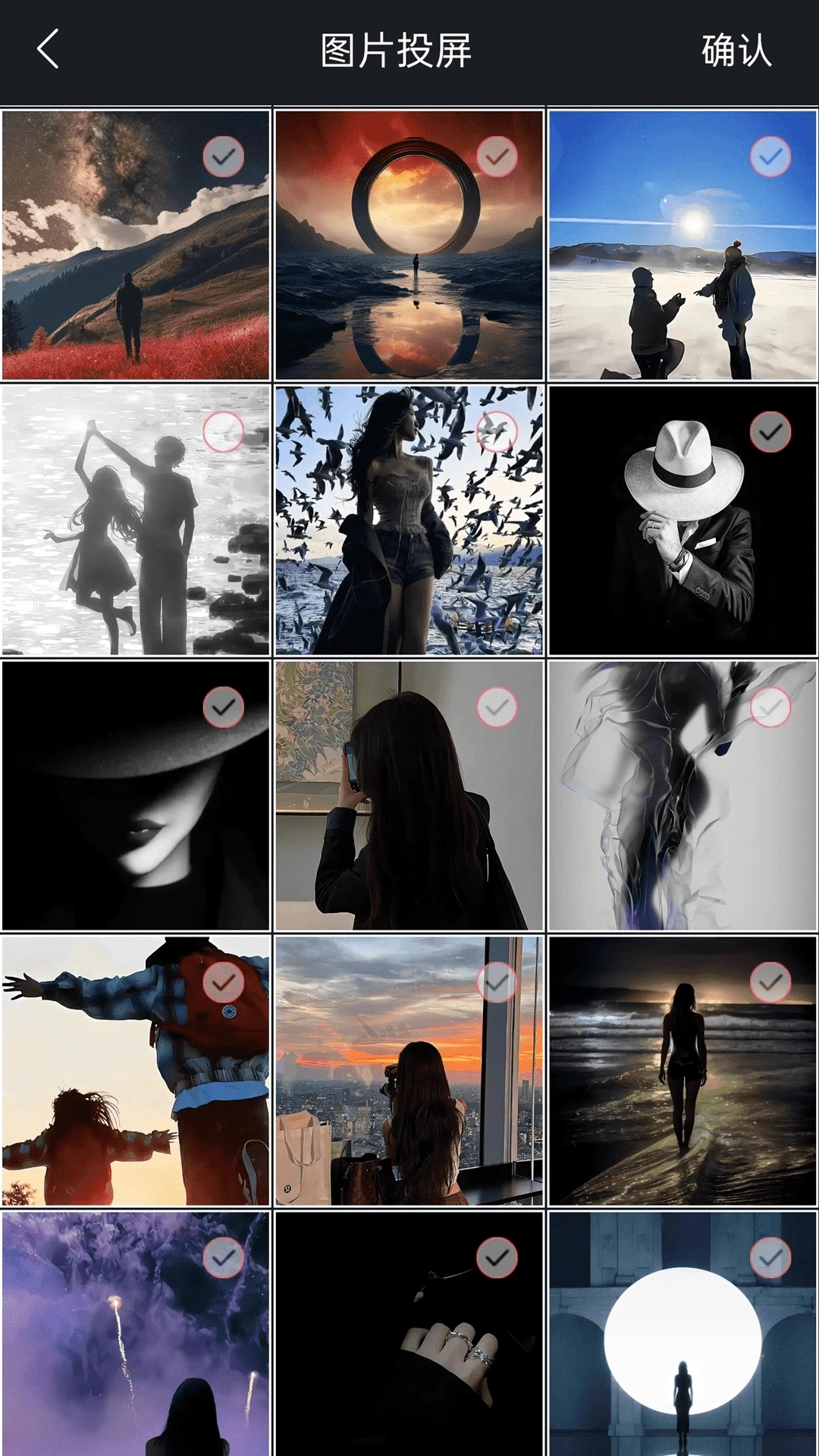The width and height of the screenshot is (819, 1456).
Task: Check the dark hat and lips photo
Action: tap(223, 708)
